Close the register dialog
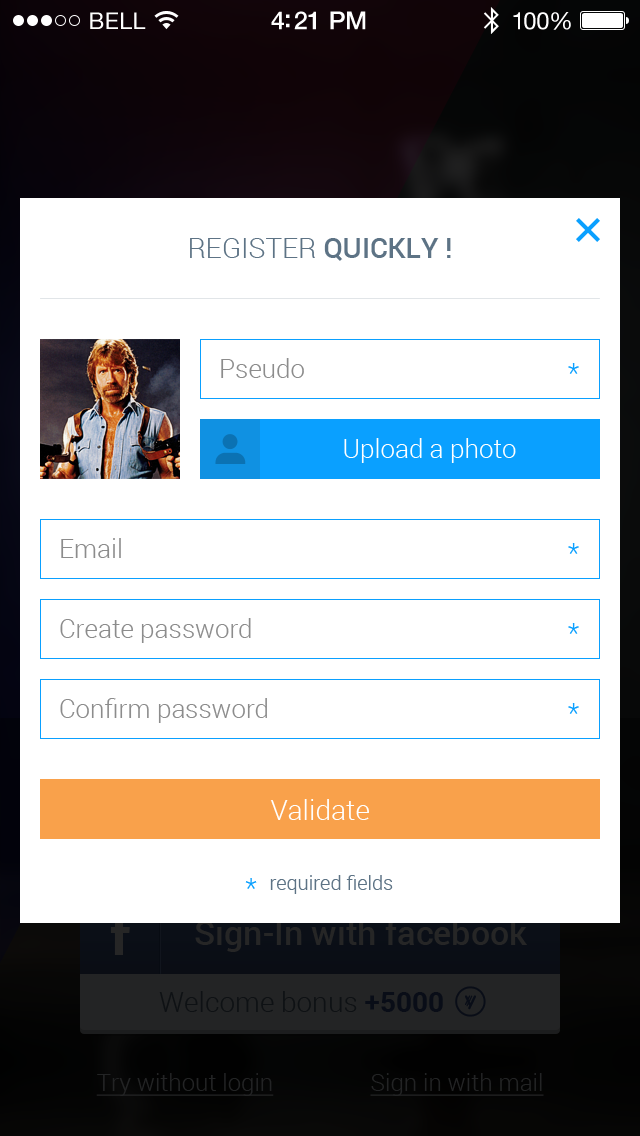Screen dimensions: 640x1136 tap(587, 230)
